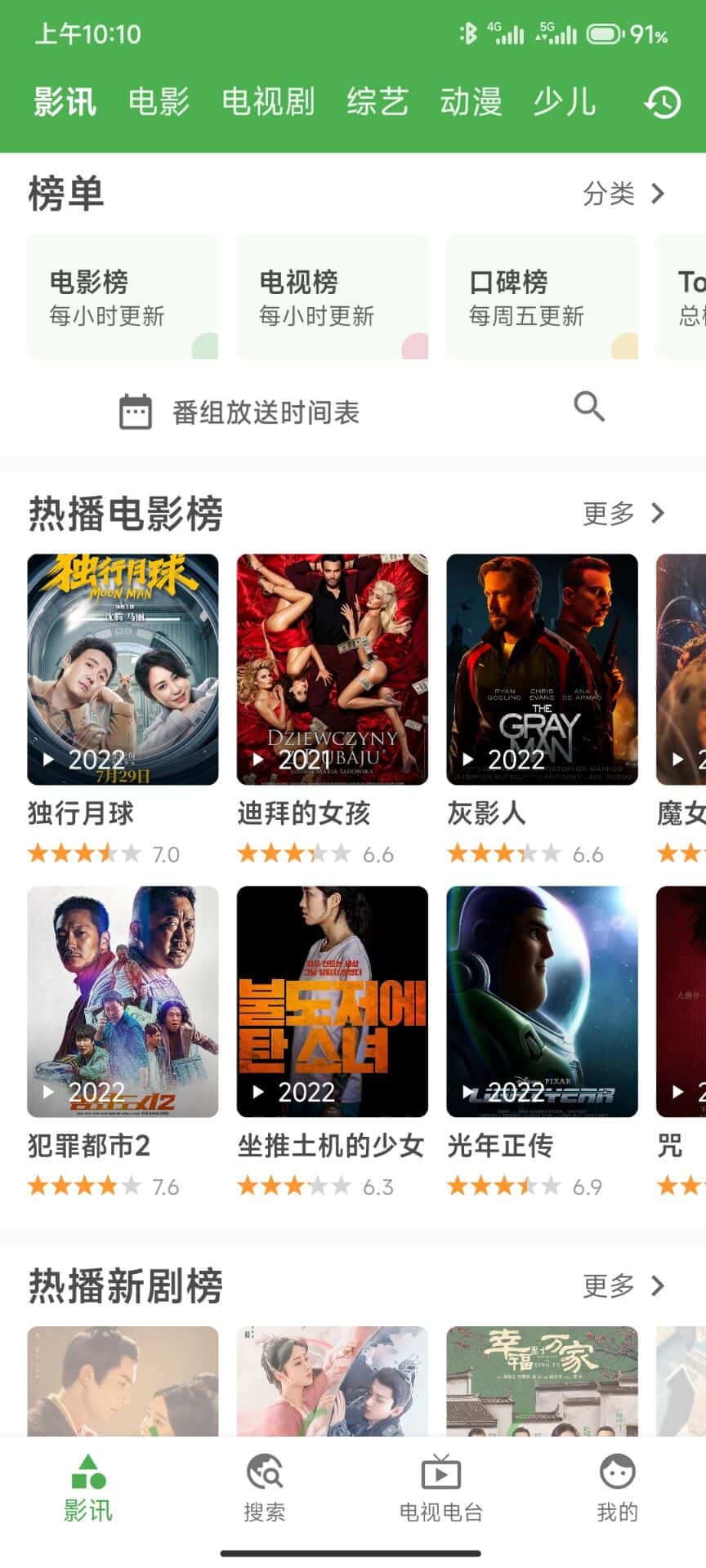Tap the 搜索 search icon in bottom bar
Image resolution: width=706 pixels, height=1568 pixels.
(264, 1476)
